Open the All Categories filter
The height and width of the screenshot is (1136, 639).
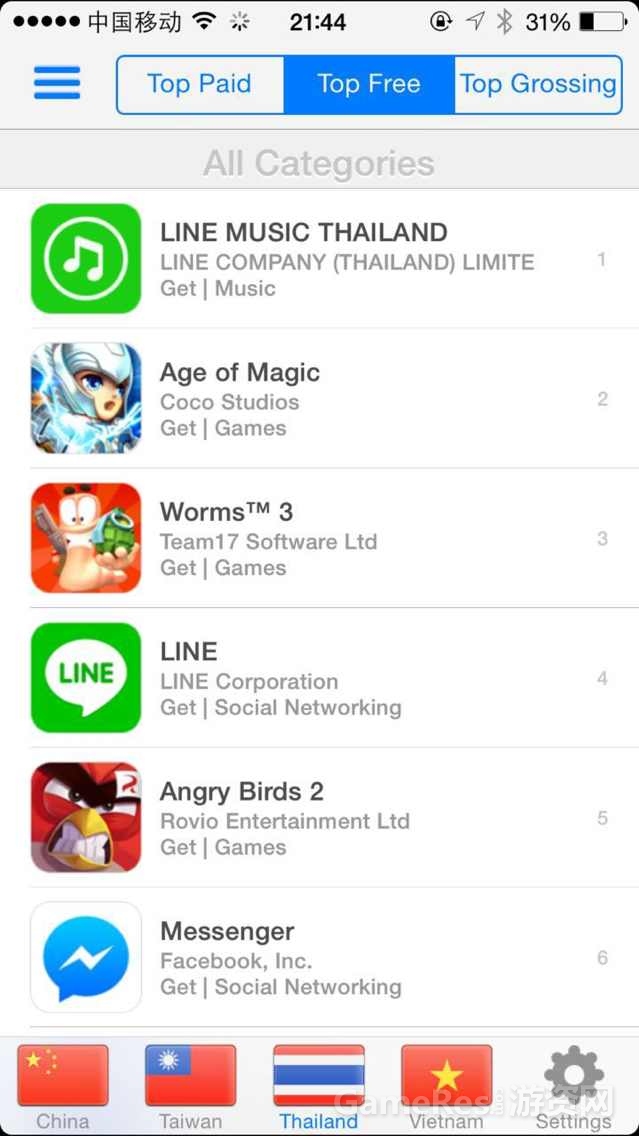click(319, 163)
